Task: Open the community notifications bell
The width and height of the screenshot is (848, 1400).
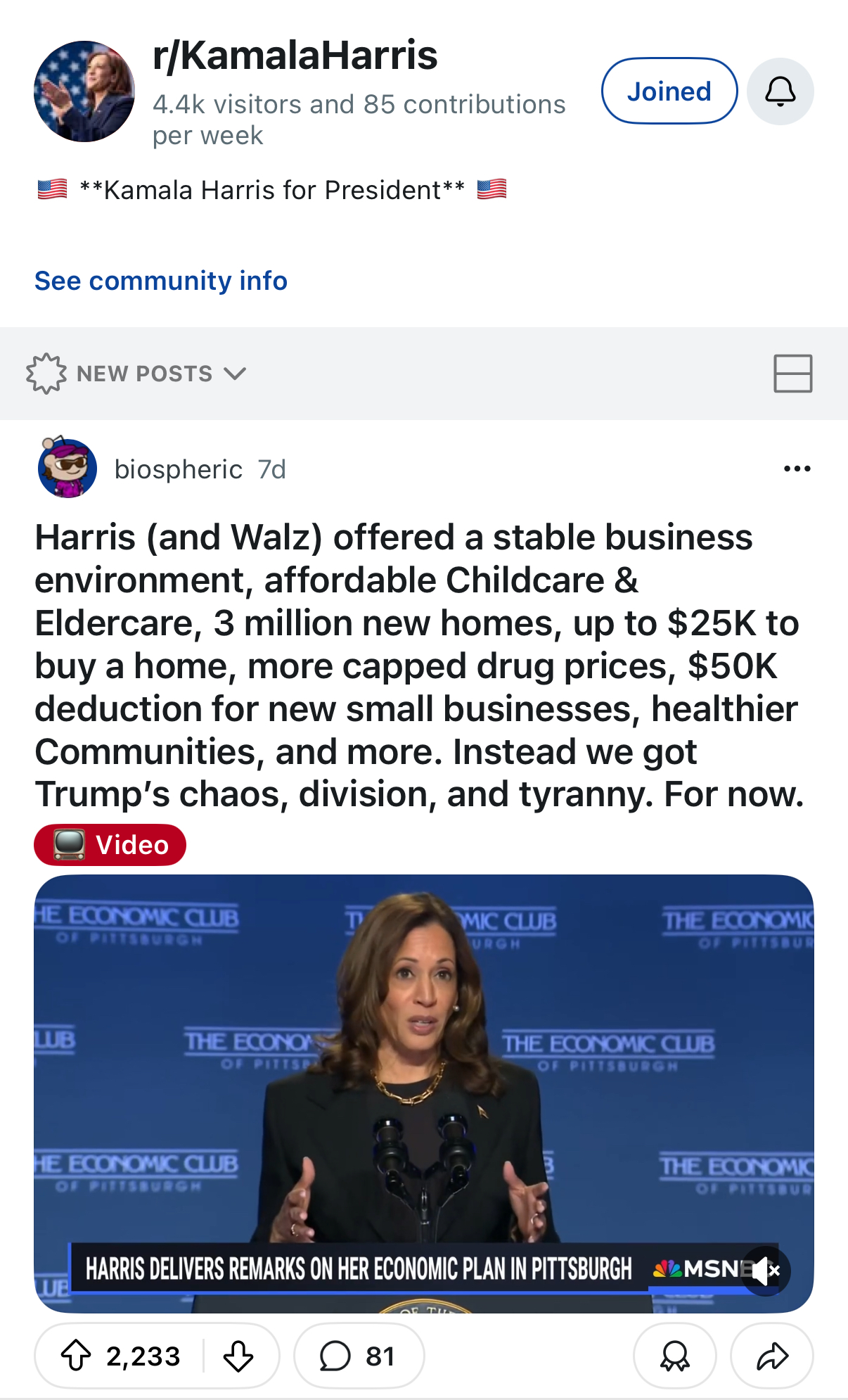Action: [780, 91]
